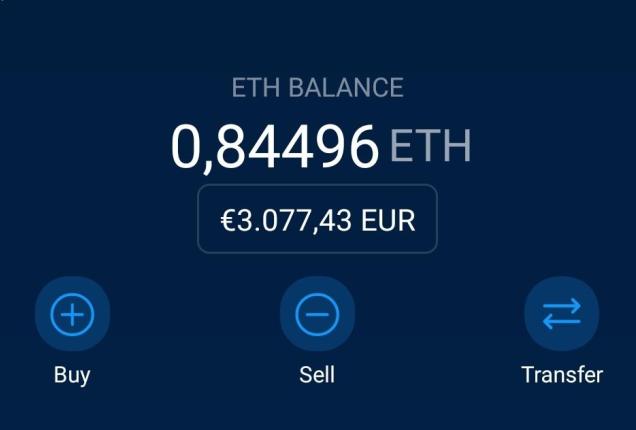Tap the €3.077,43 EUR balance box
The width and height of the screenshot is (636, 430).
coord(317,219)
